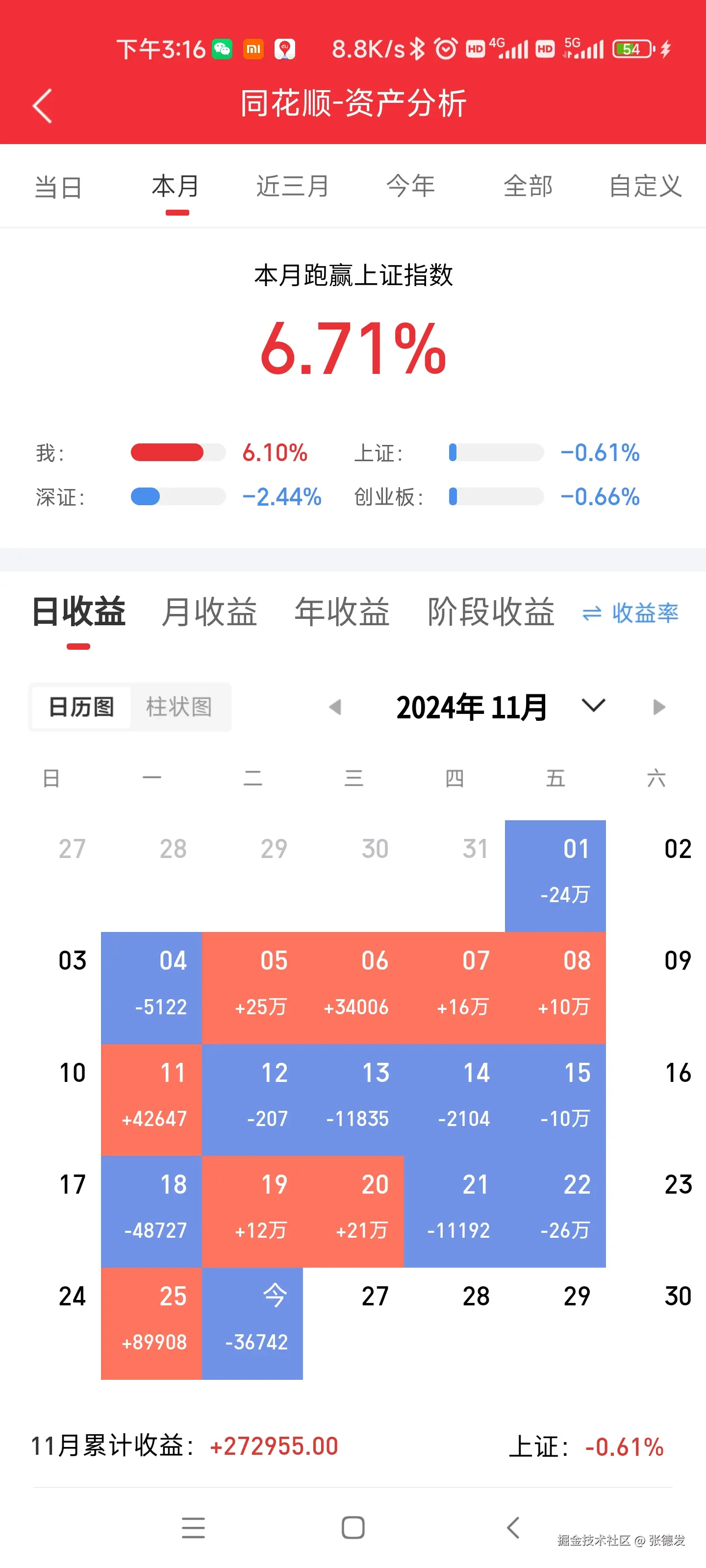Switch to 柱状图 view
The width and height of the screenshot is (706, 1568).
click(179, 707)
